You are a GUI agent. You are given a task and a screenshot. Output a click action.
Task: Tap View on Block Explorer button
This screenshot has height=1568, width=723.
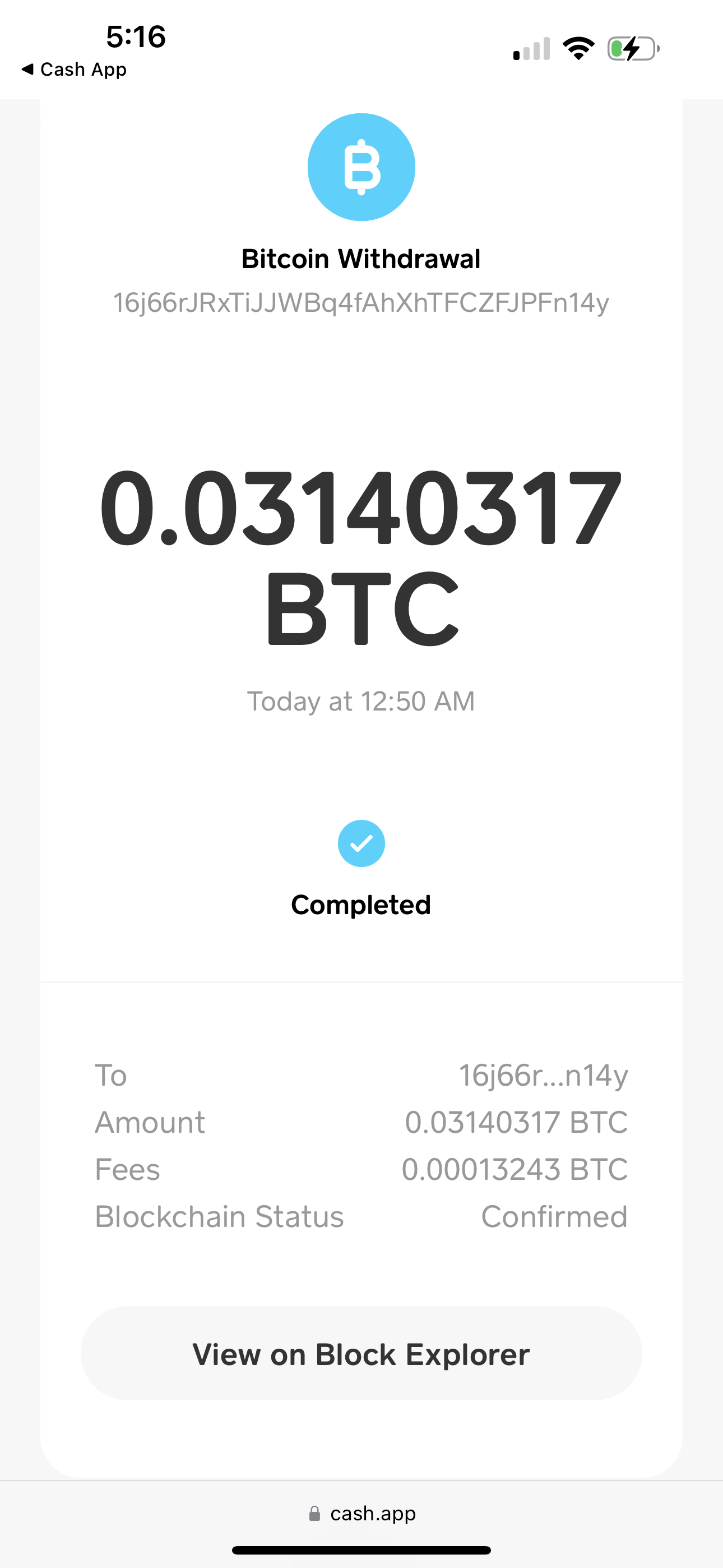(x=361, y=1354)
